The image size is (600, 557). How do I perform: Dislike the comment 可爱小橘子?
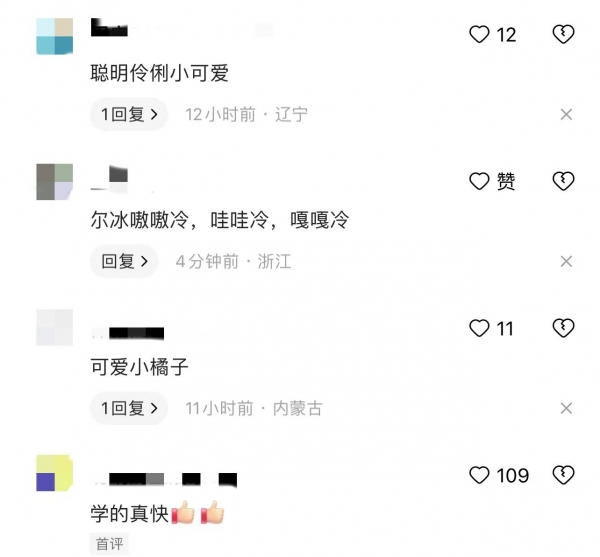pyautogui.click(x=564, y=328)
